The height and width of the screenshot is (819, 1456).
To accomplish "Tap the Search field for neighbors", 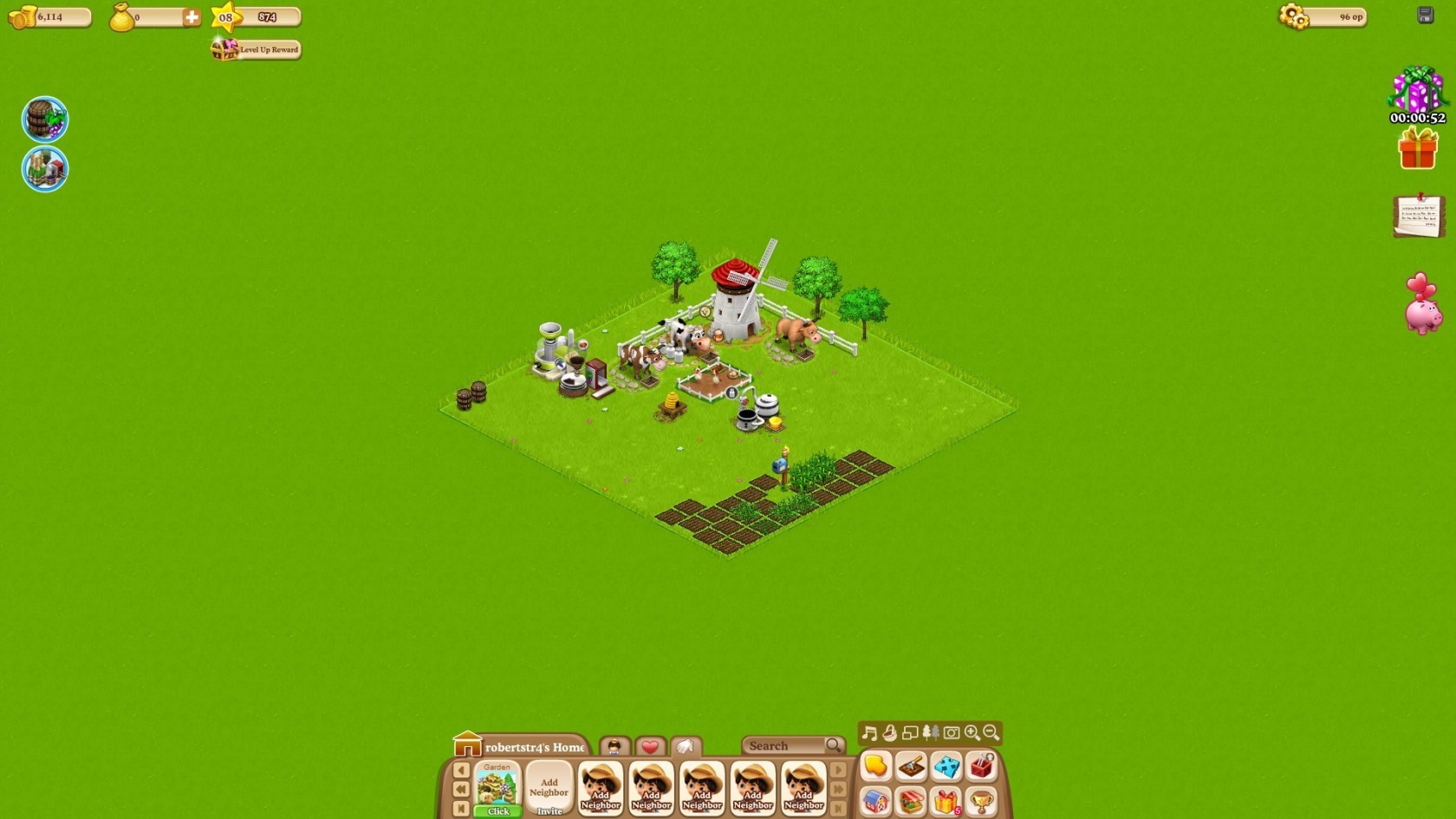I will (x=784, y=745).
